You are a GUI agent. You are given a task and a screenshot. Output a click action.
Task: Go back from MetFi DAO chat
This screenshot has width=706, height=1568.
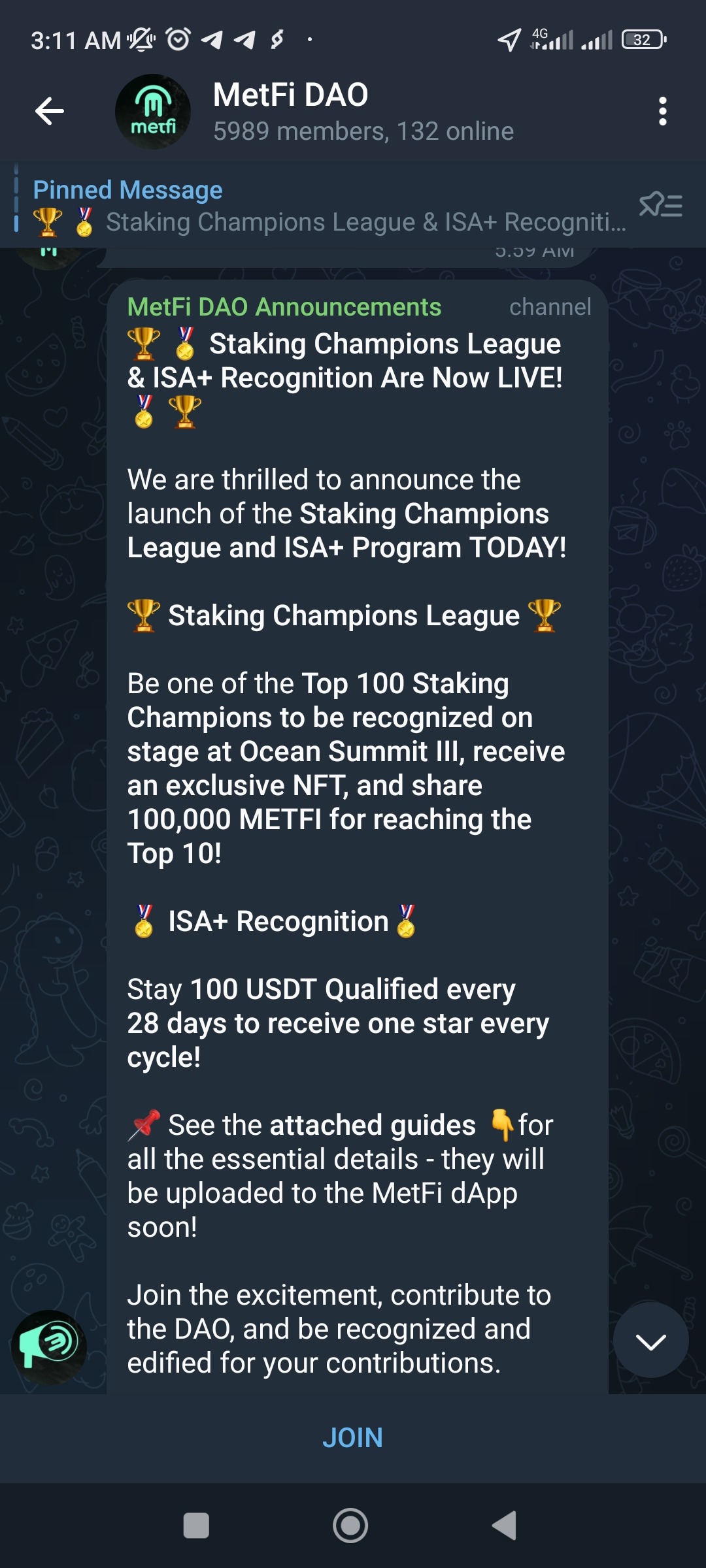click(50, 111)
